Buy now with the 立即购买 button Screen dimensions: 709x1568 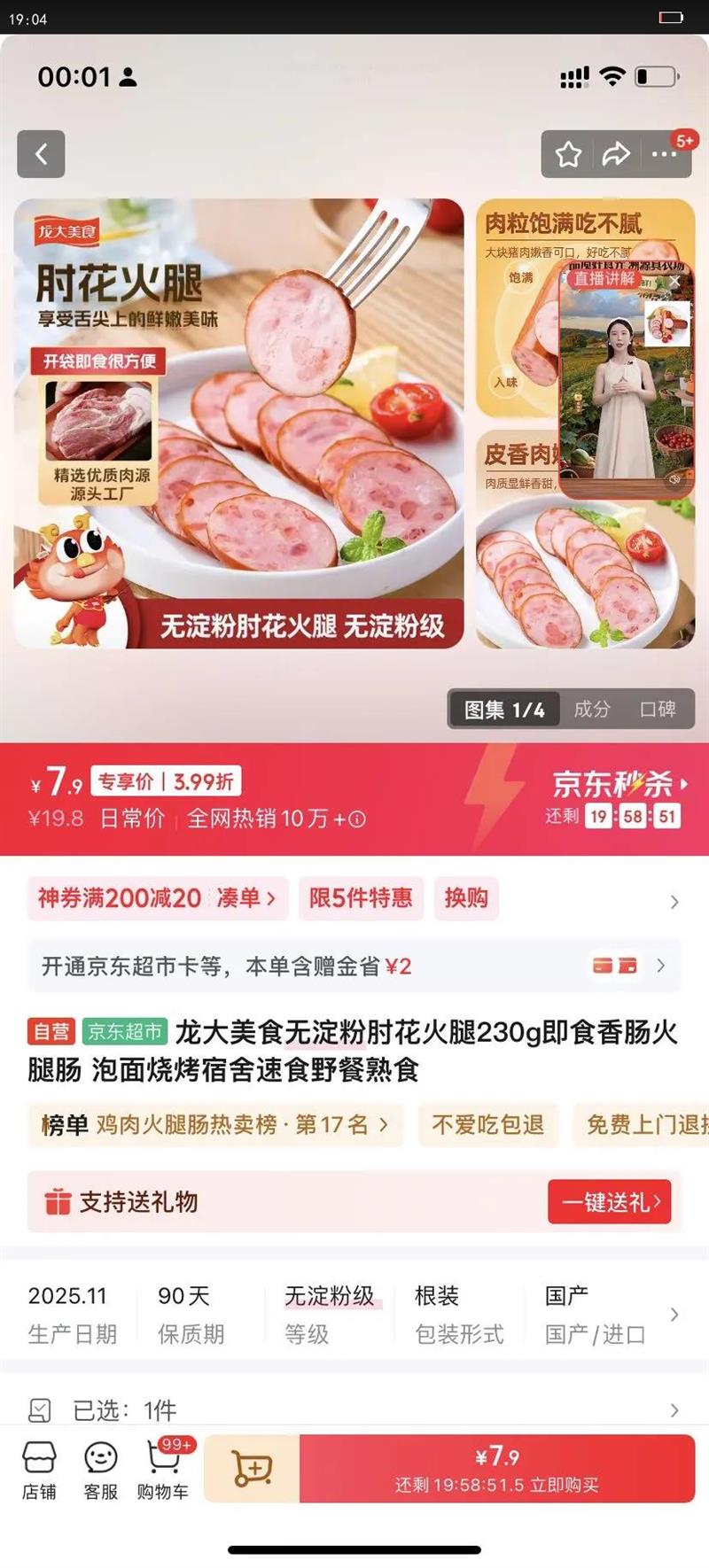497,1470
